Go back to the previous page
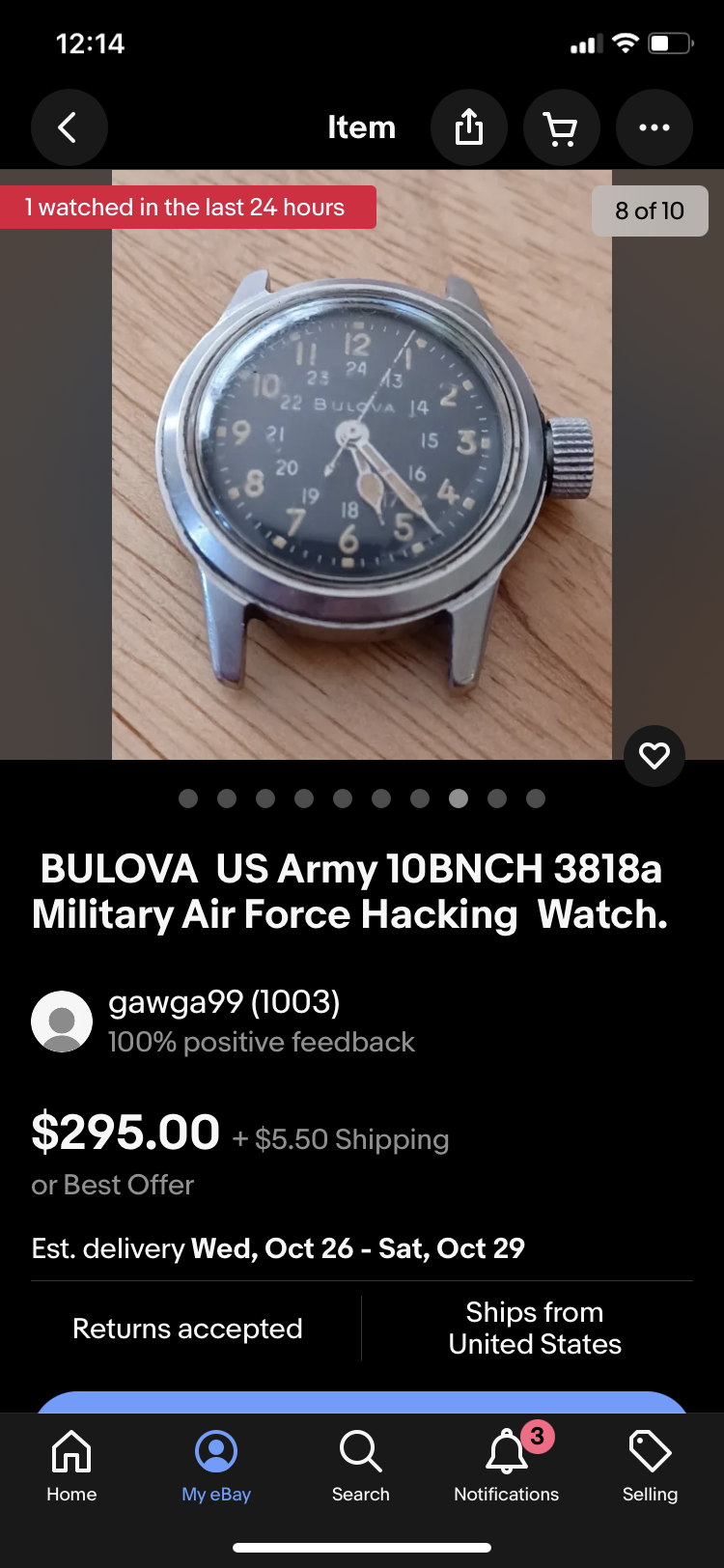Viewport: 724px width, 1568px height. point(69,127)
